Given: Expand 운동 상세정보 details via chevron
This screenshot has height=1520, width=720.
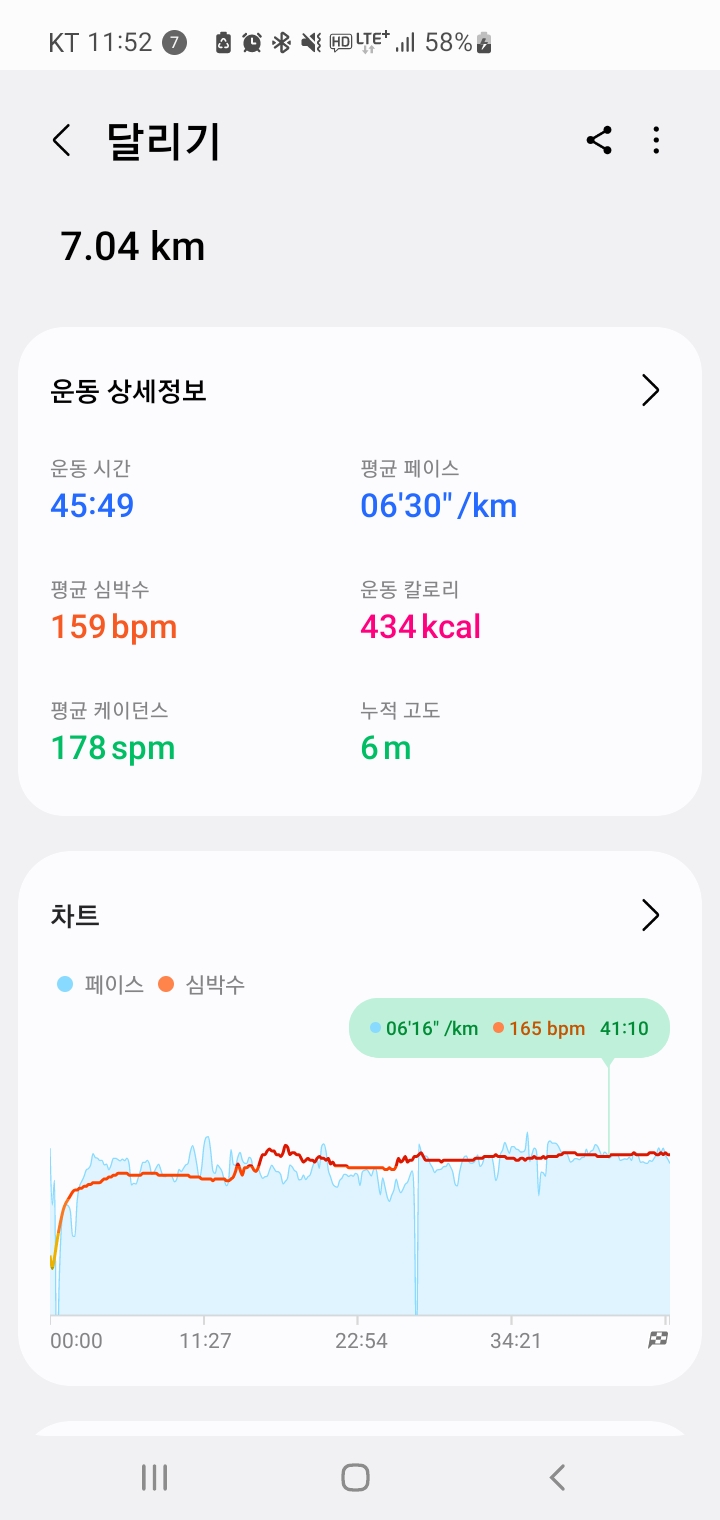Looking at the screenshot, I should [x=650, y=391].
